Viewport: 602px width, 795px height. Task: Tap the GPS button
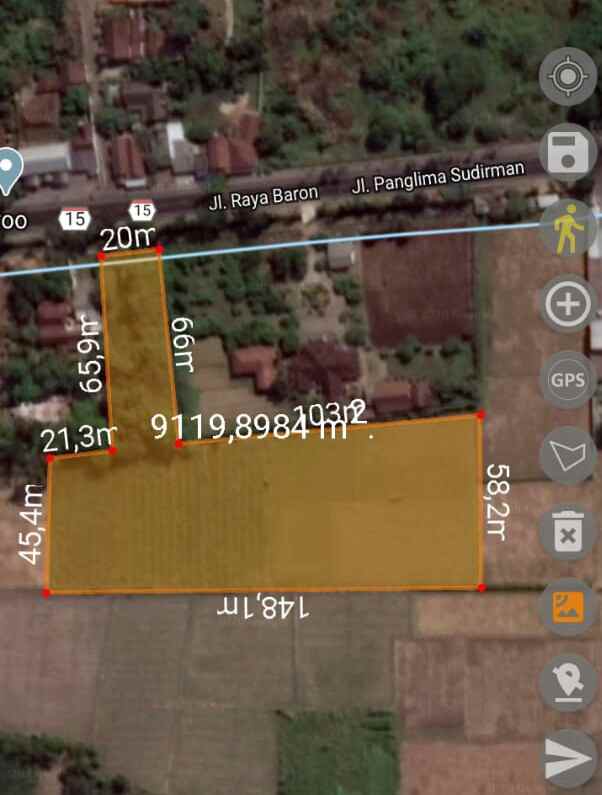click(x=568, y=380)
